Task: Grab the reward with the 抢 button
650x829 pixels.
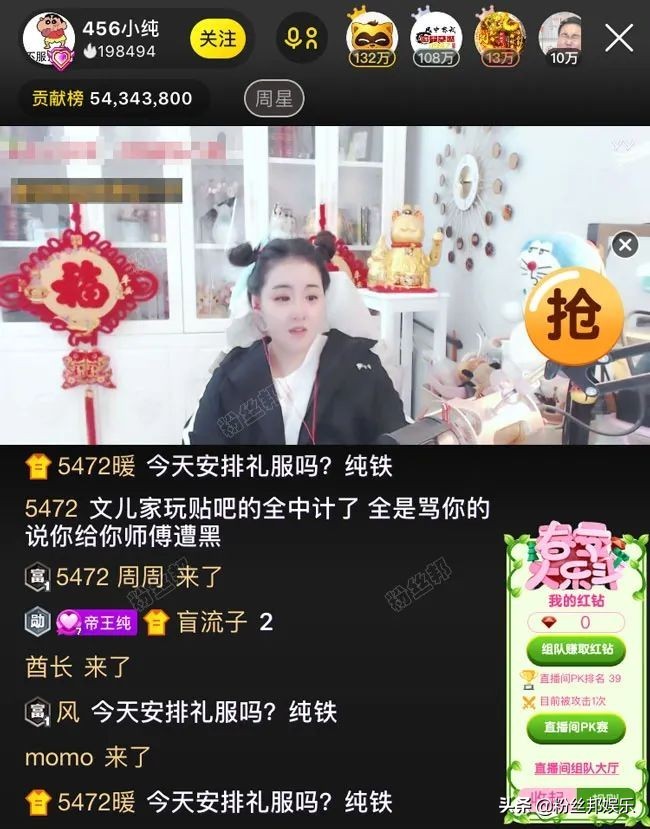Action: [x=574, y=318]
